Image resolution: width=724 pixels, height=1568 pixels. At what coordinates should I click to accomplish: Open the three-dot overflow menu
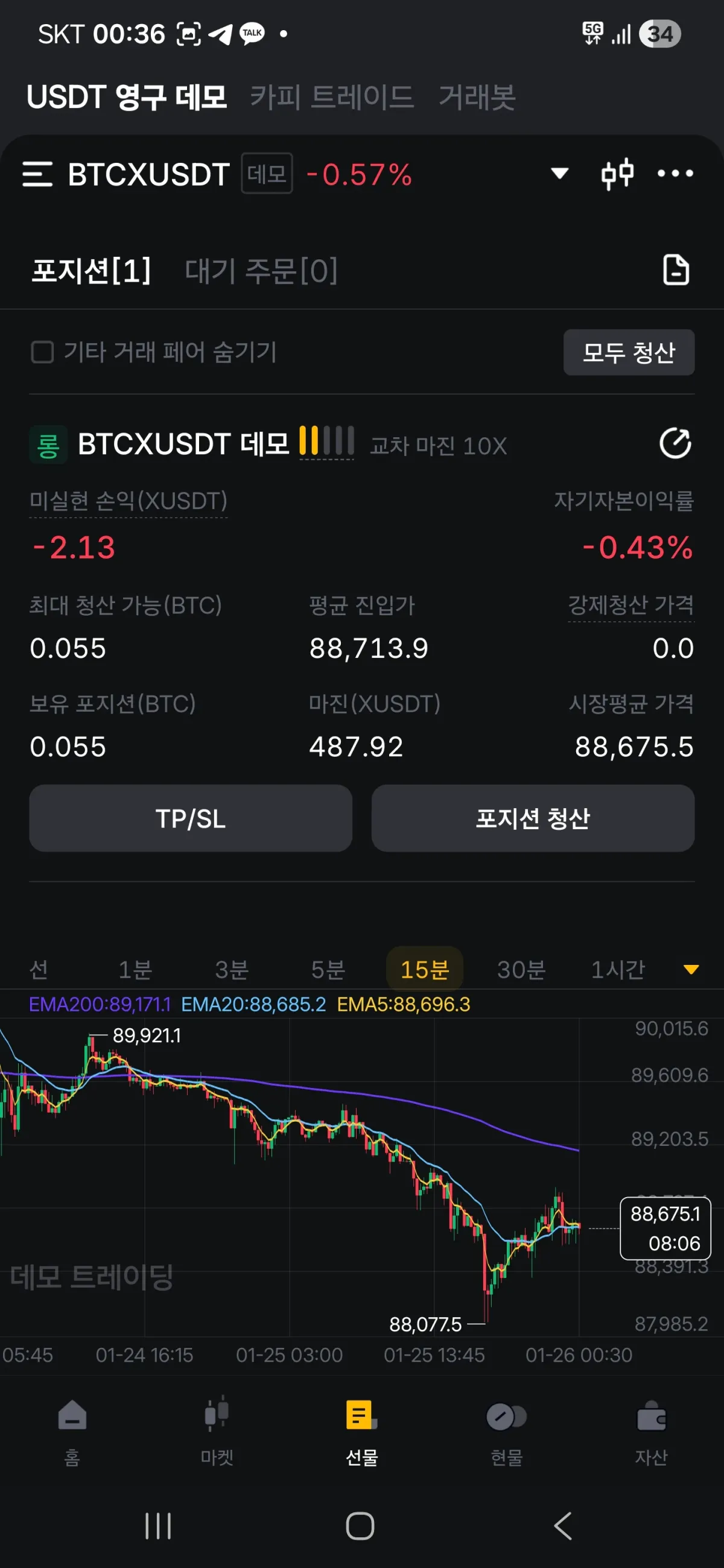pyautogui.click(x=675, y=174)
